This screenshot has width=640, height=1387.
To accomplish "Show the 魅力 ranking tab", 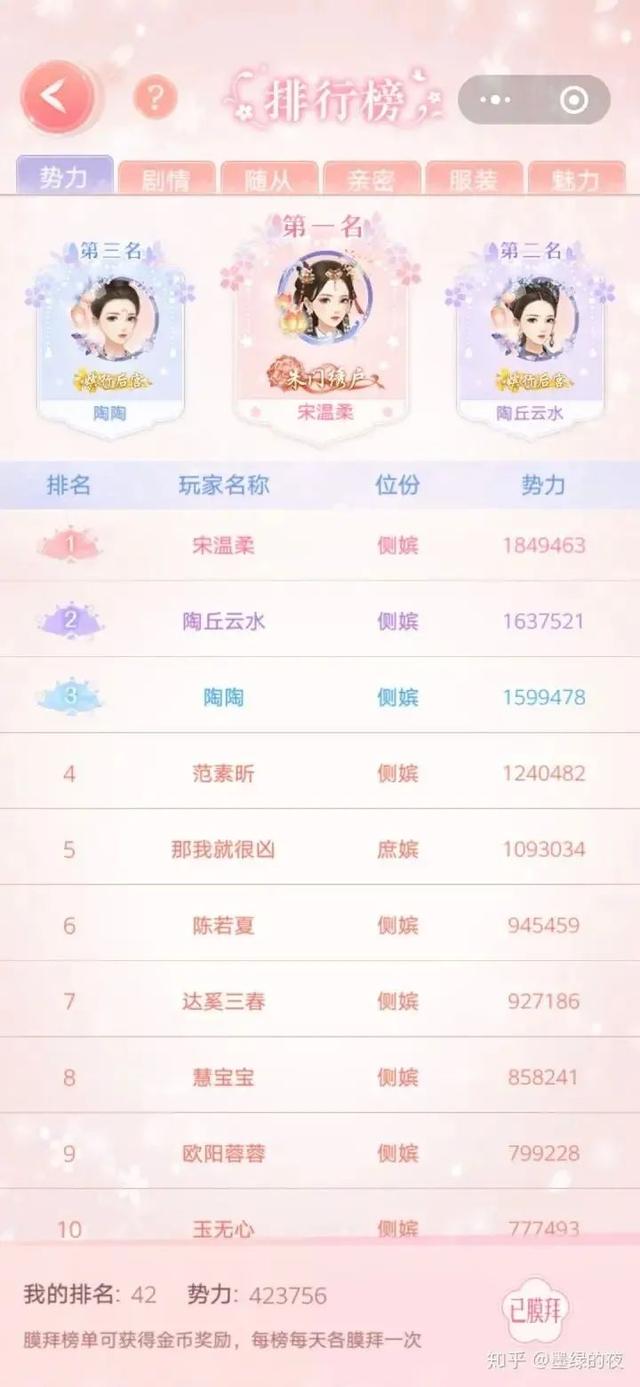I will 576,180.
